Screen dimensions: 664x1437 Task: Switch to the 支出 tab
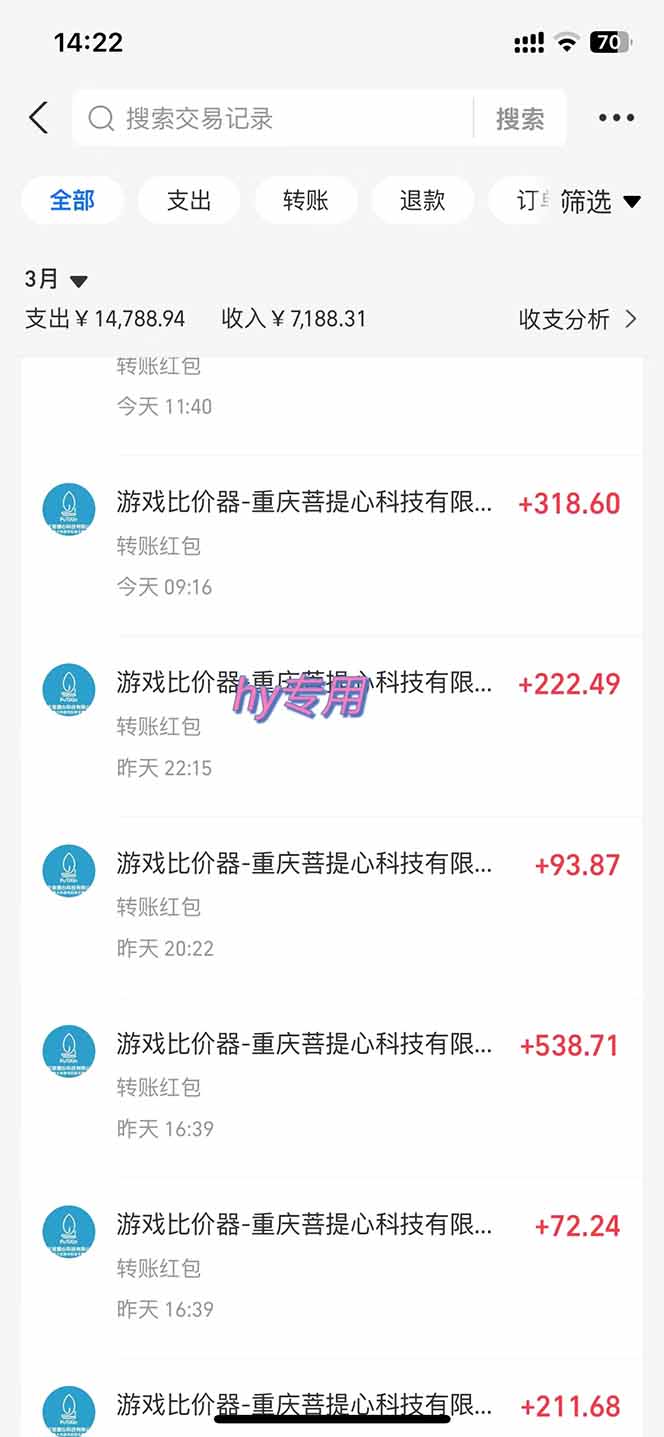[x=189, y=200]
